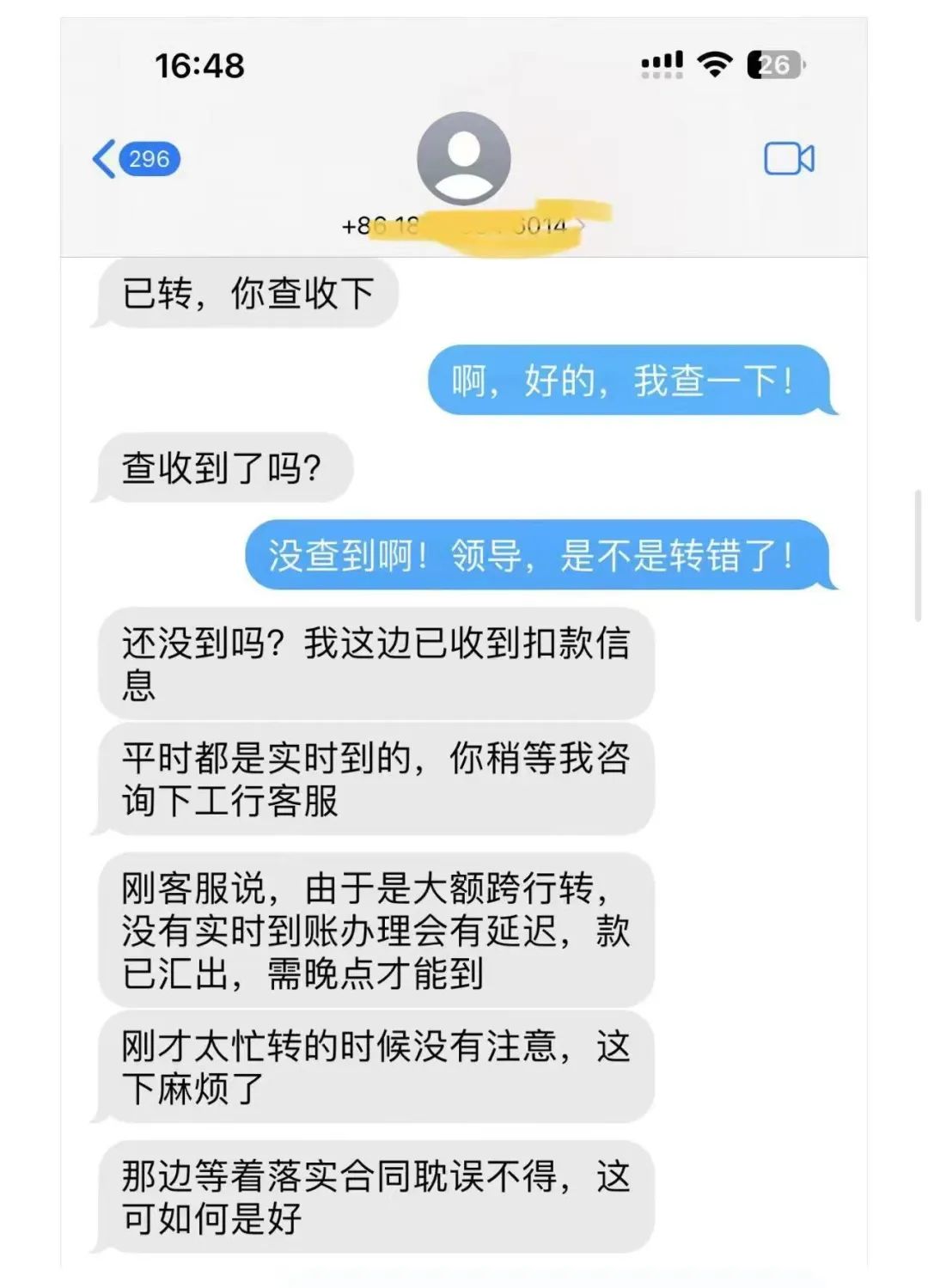Open the contact details from the avatar
Screen dimensions: 928x1288
464,159
